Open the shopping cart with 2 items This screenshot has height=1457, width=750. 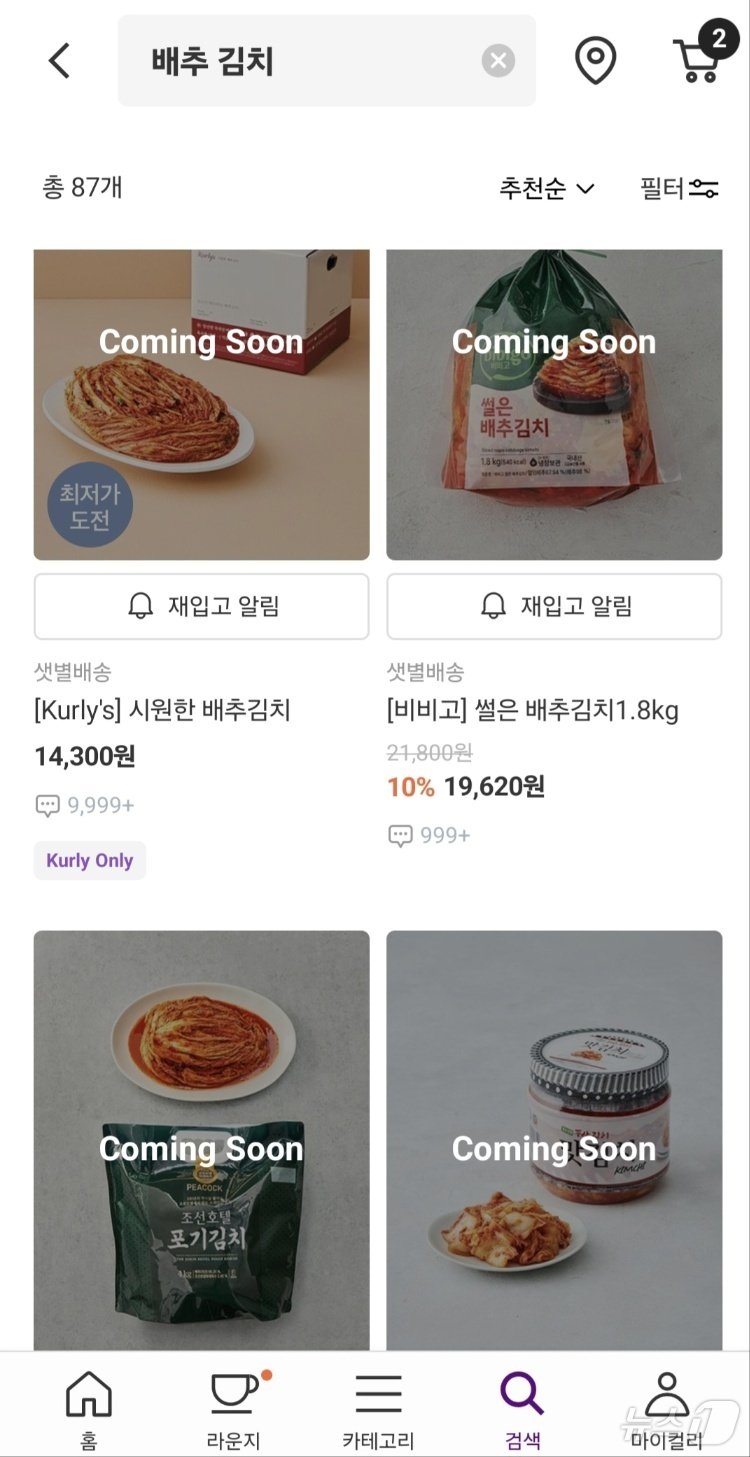click(696, 60)
